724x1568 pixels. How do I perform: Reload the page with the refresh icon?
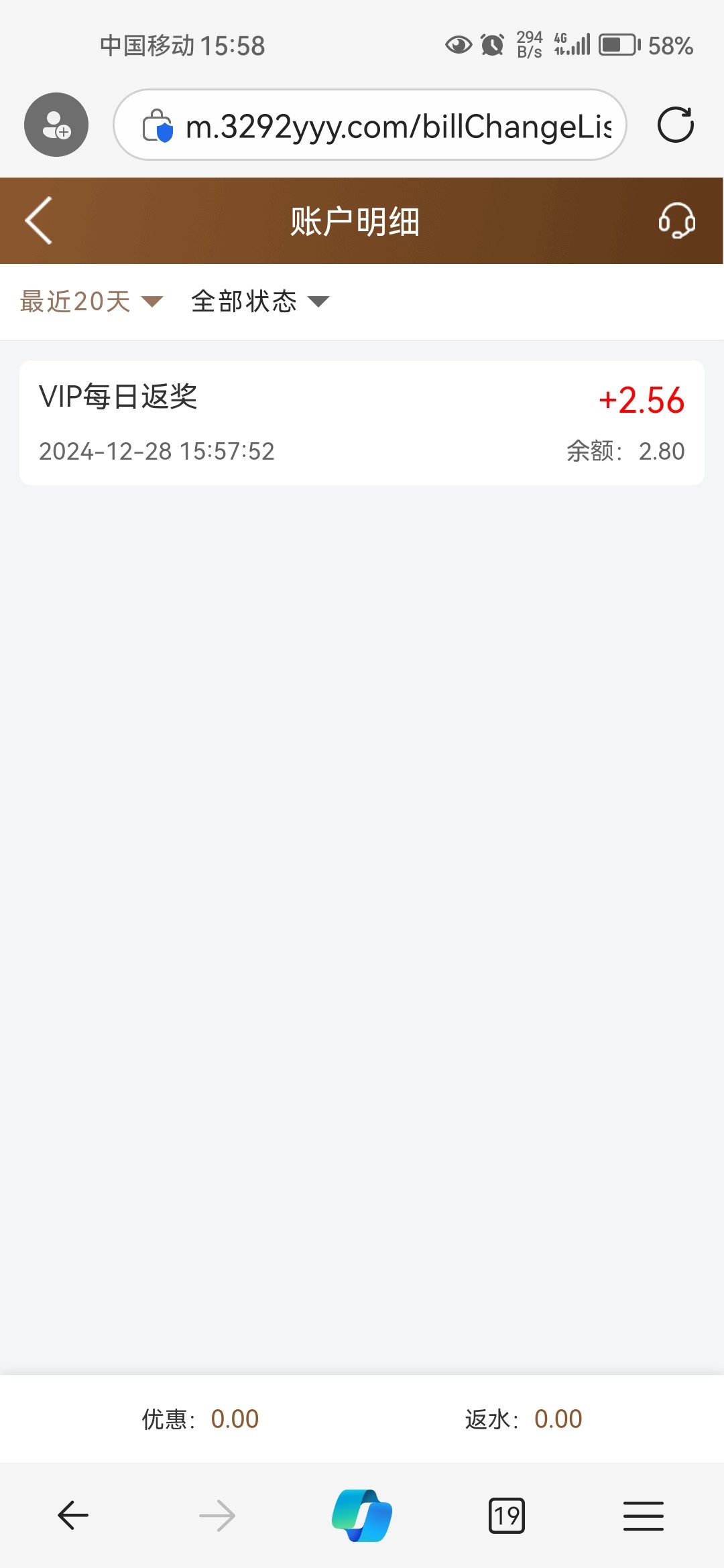point(675,125)
